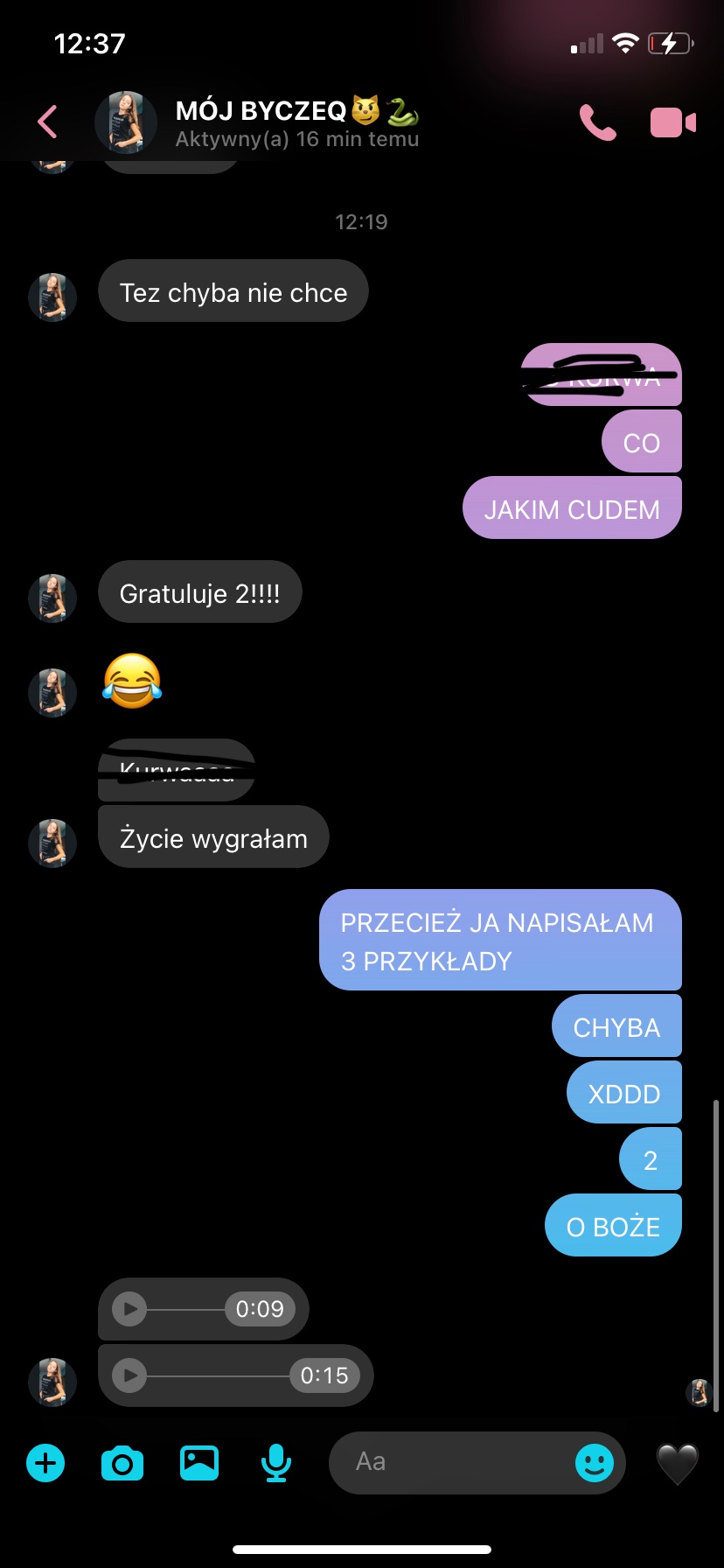Choose a photo from the gallery

(199, 1463)
